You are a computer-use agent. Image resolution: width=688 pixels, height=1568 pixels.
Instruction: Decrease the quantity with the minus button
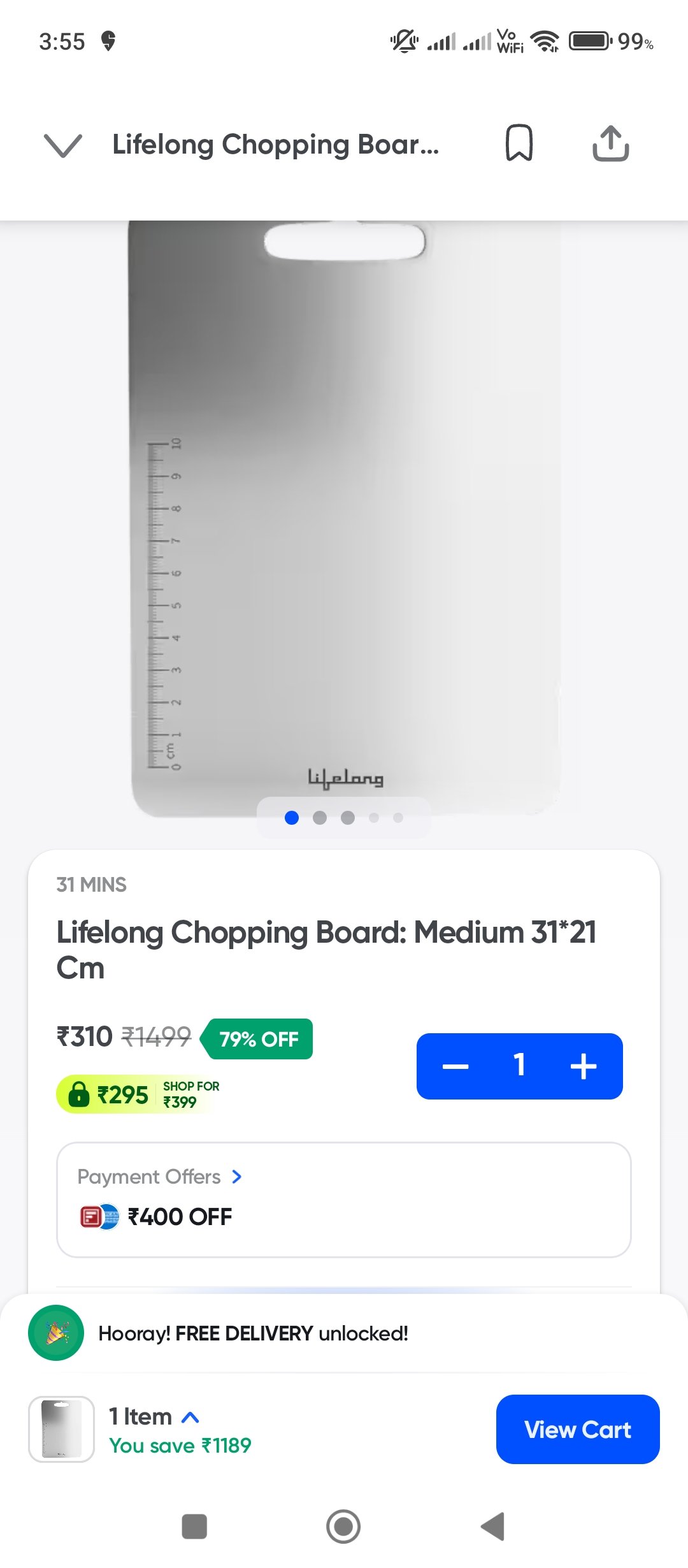[x=455, y=1066]
